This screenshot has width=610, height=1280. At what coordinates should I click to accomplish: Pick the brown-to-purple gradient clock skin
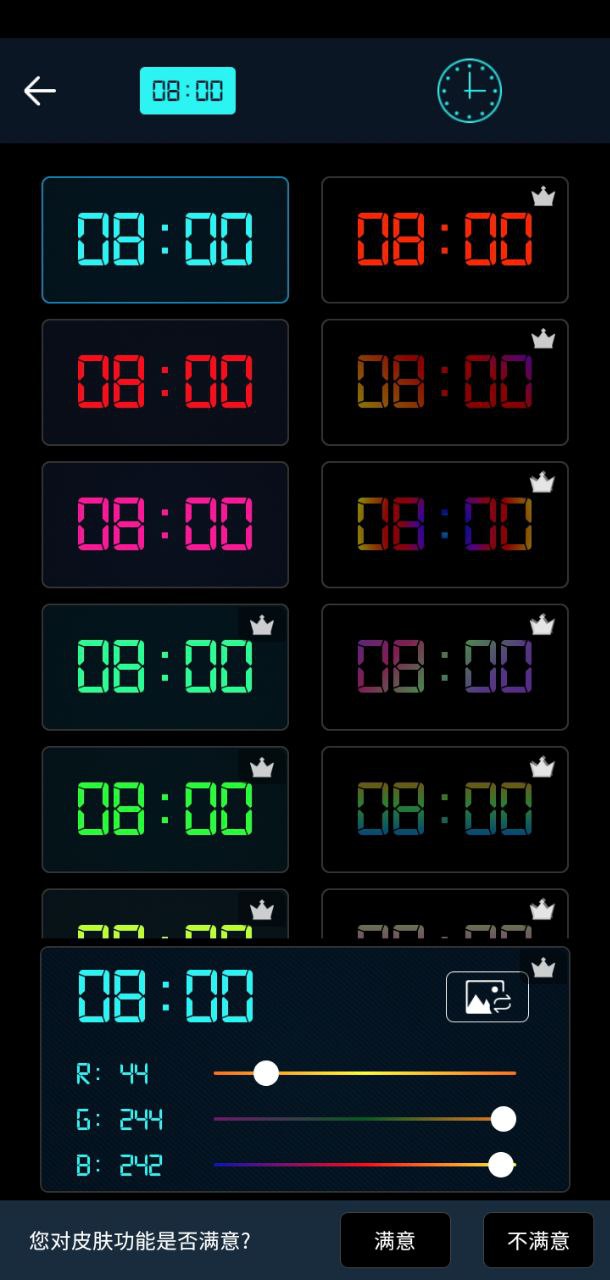445,382
